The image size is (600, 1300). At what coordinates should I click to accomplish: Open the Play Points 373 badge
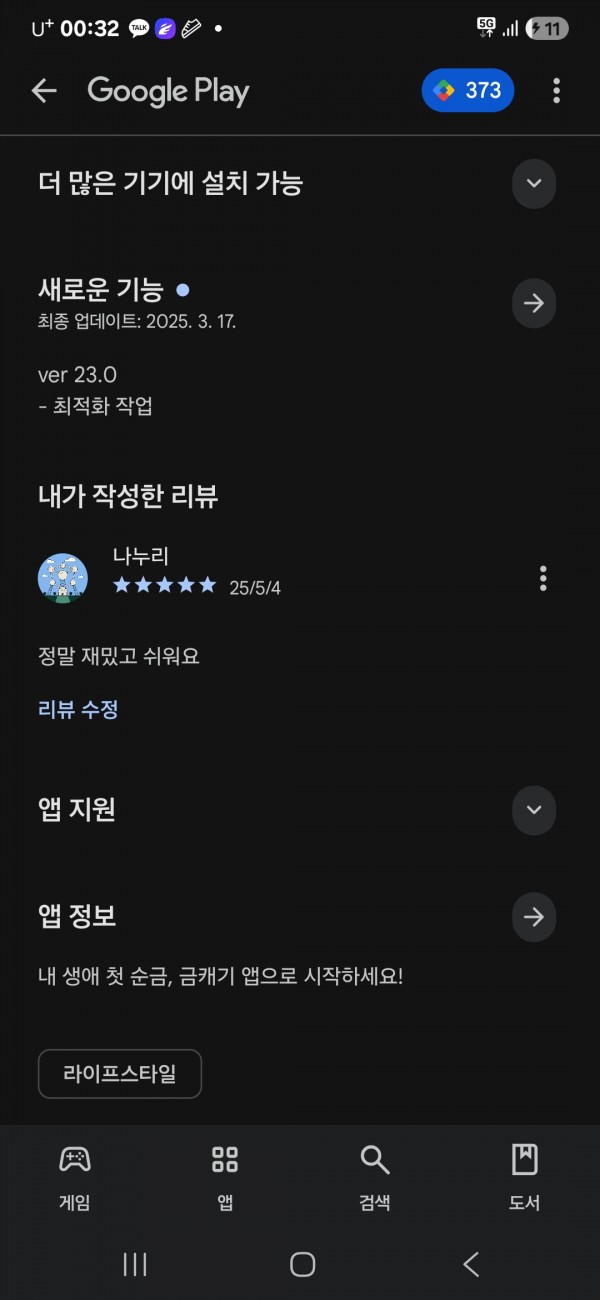point(468,91)
